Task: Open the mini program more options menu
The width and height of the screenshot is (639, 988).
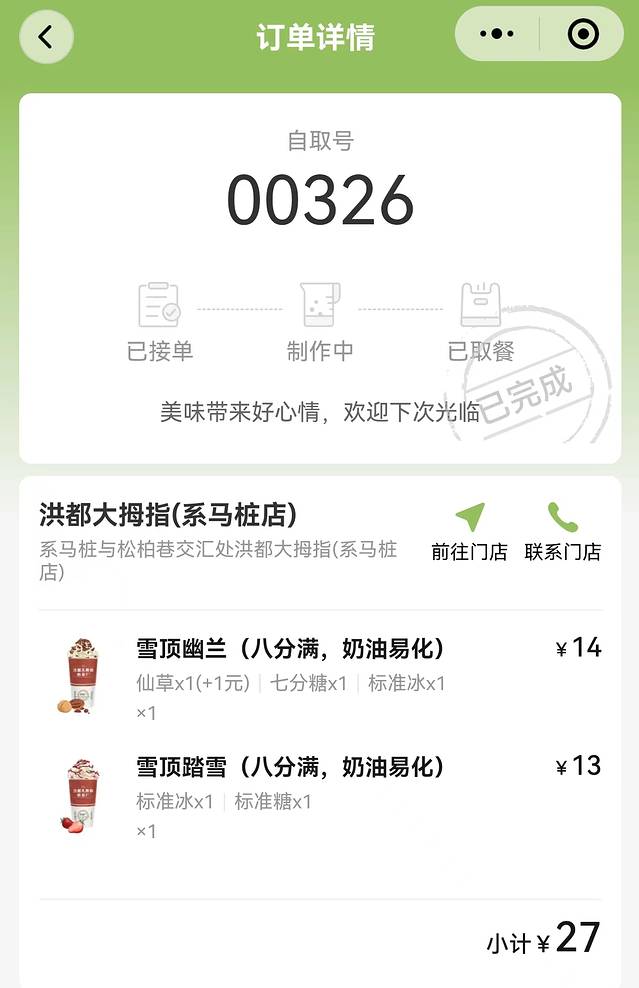Action: point(497,35)
